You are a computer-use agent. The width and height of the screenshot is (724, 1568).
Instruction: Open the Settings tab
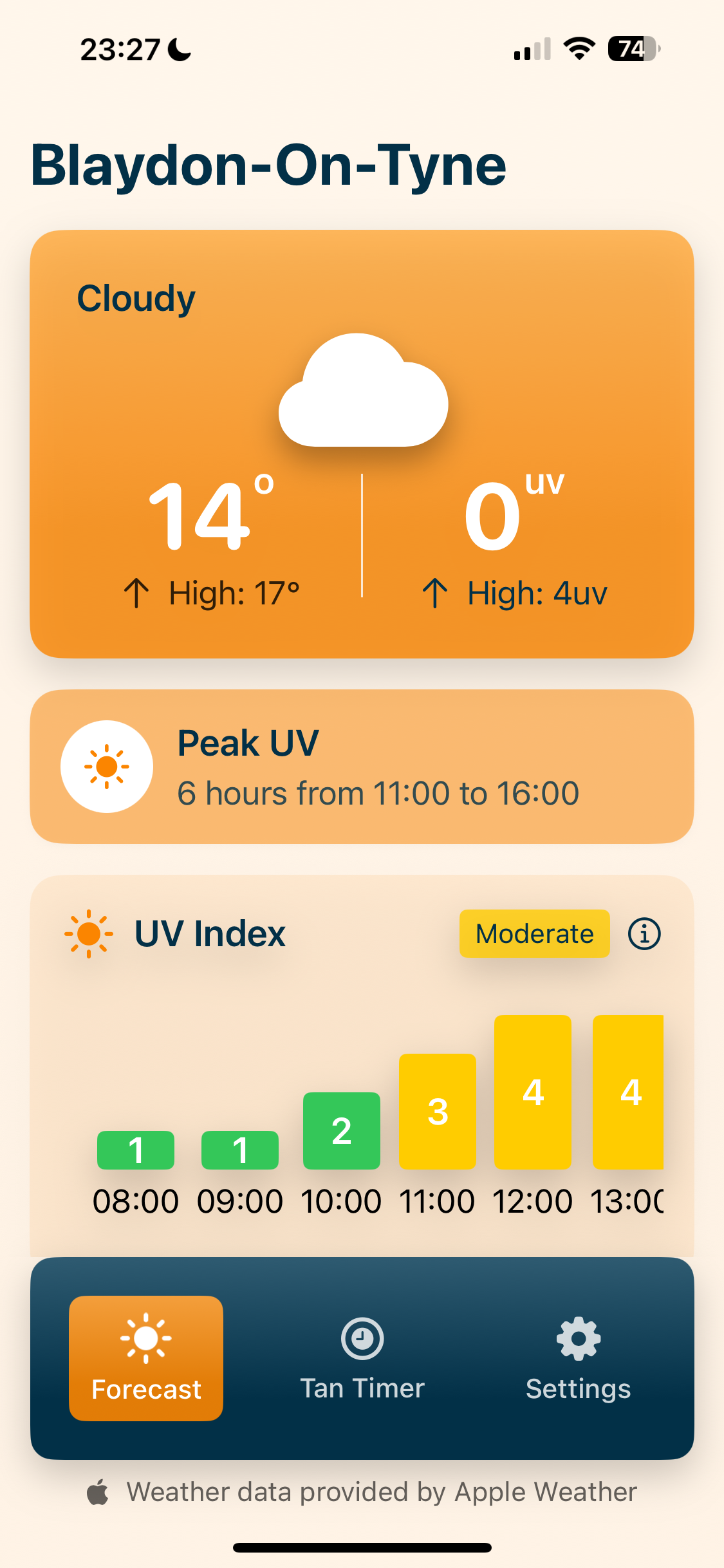click(578, 1358)
